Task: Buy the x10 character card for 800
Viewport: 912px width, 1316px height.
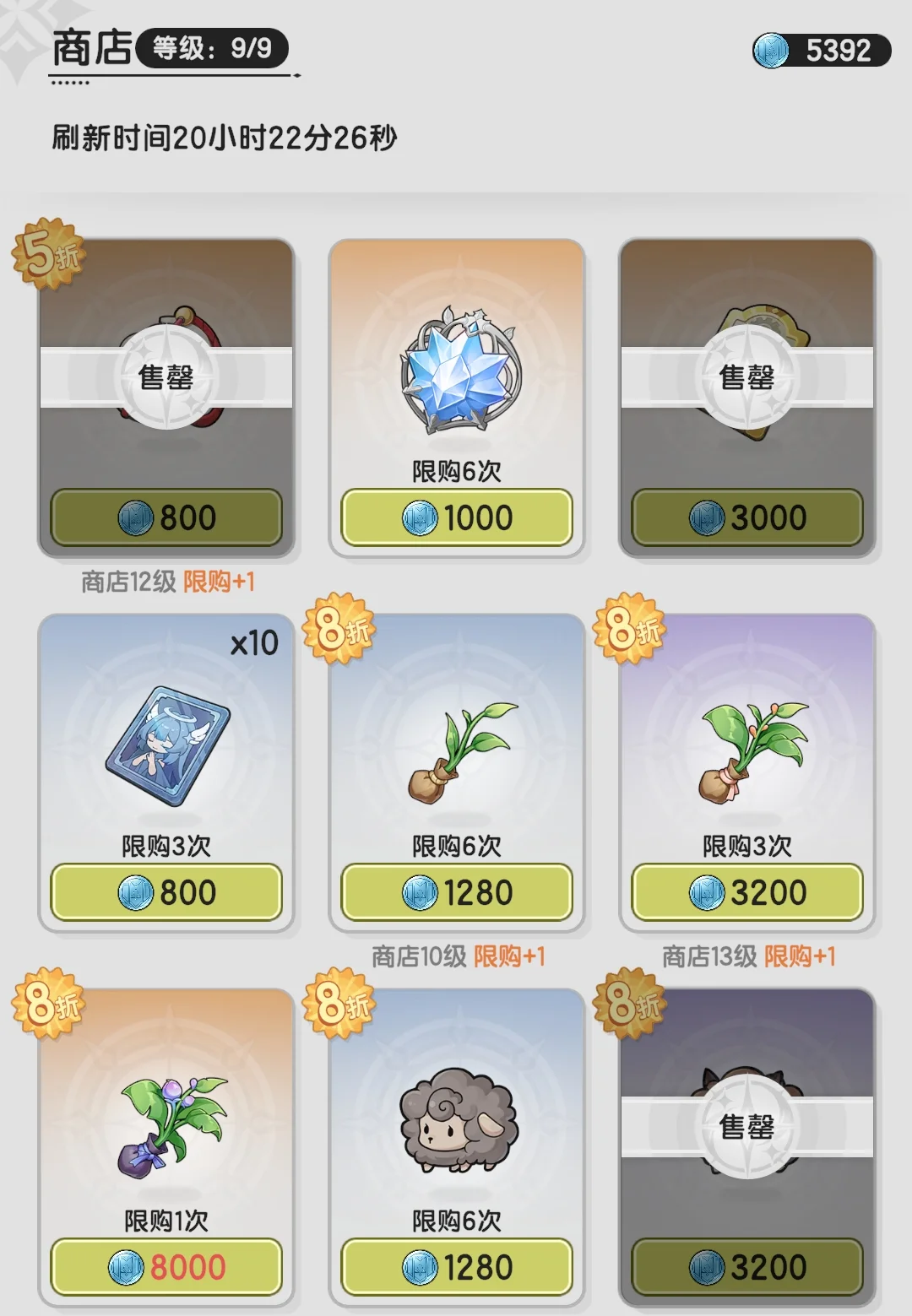Action: pyautogui.click(x=166, y=892)
